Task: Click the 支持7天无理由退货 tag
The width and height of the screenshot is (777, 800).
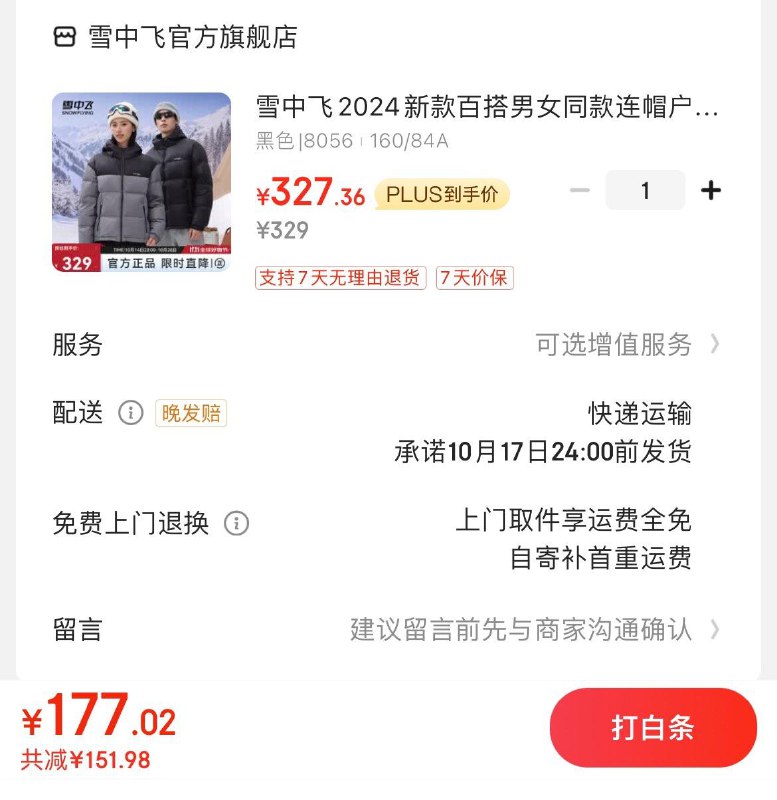Action: 339,278
